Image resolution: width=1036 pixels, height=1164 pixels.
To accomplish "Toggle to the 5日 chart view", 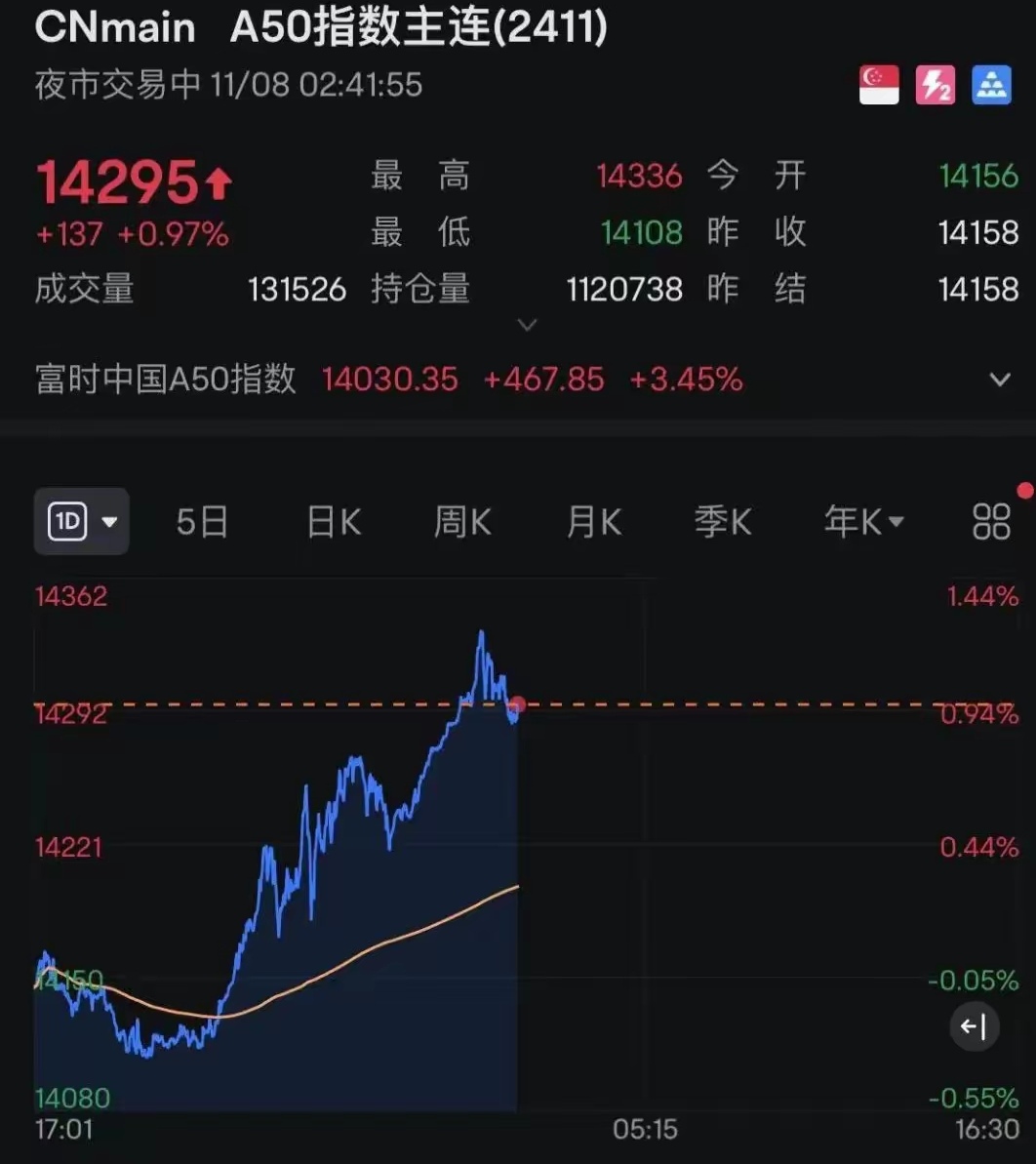I will coord(202,521).
